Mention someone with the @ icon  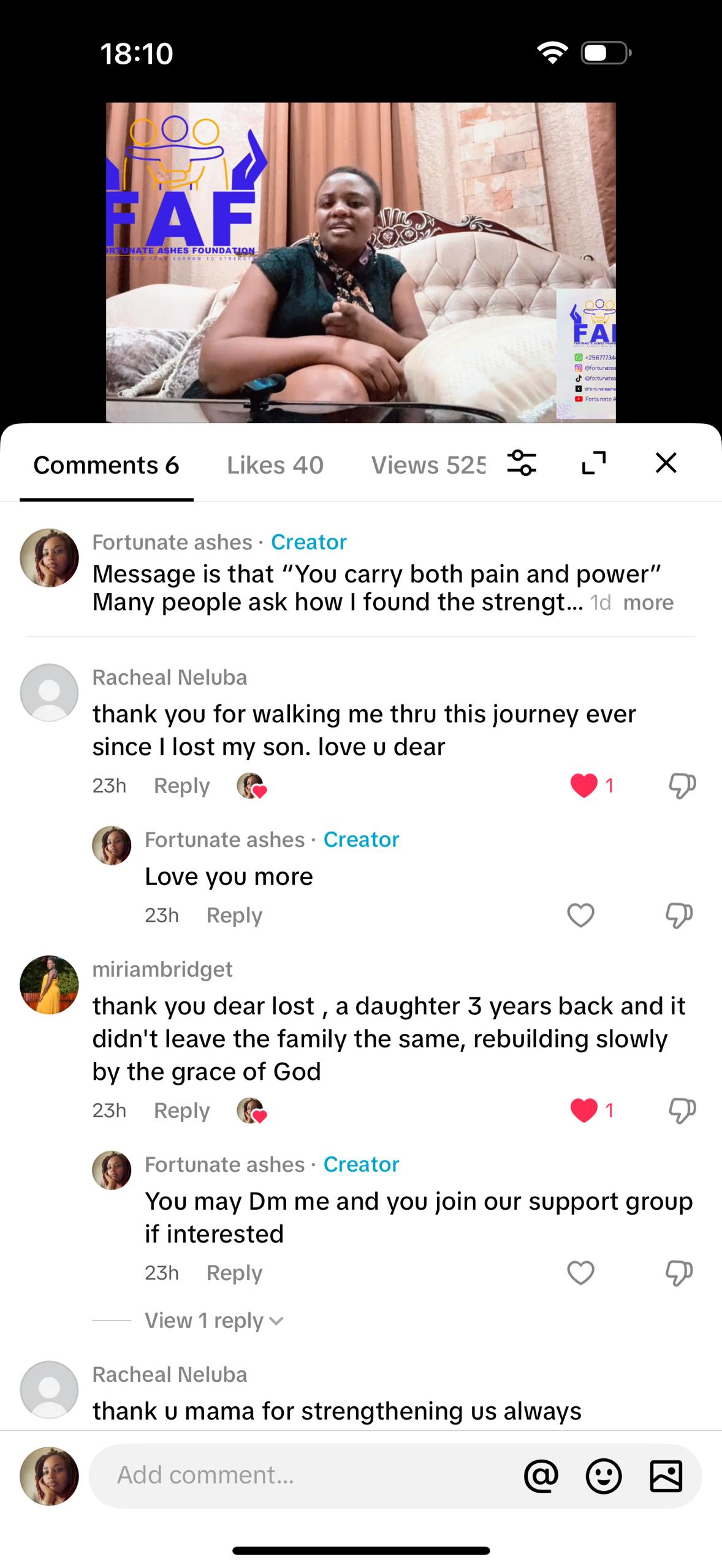(541, 1476)
